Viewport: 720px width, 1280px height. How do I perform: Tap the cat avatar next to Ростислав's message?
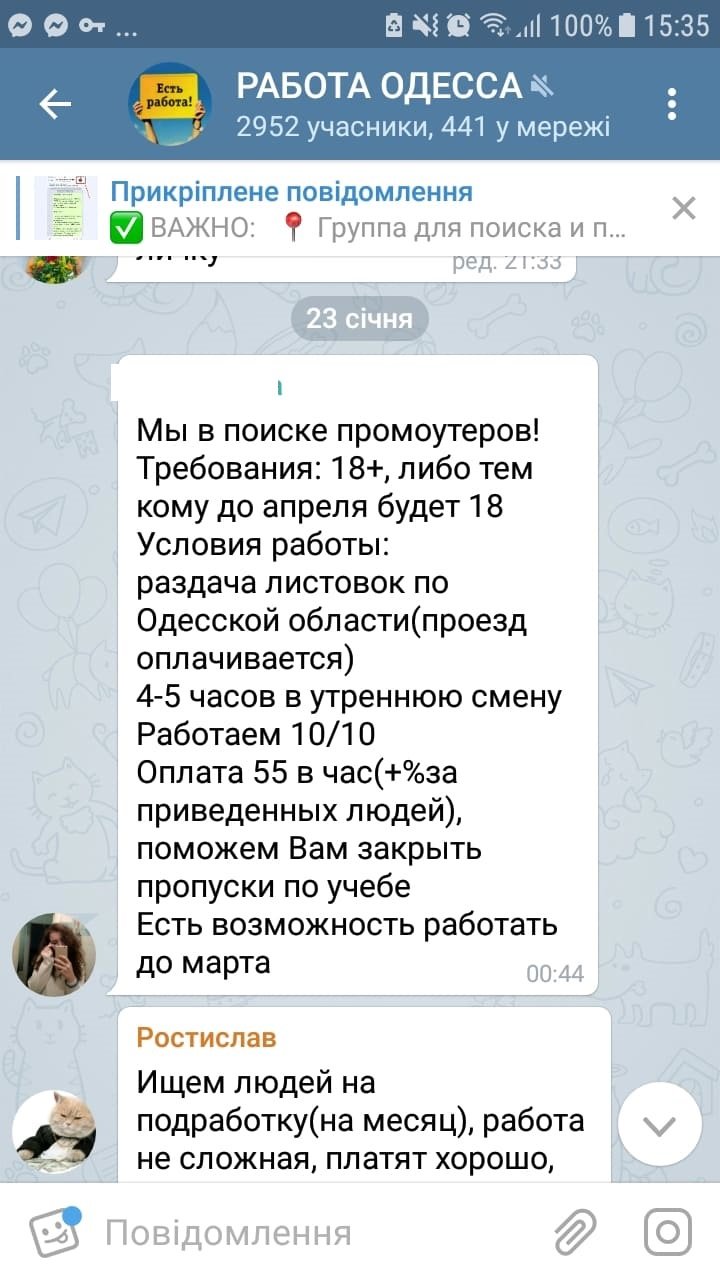pos(54,1130)
